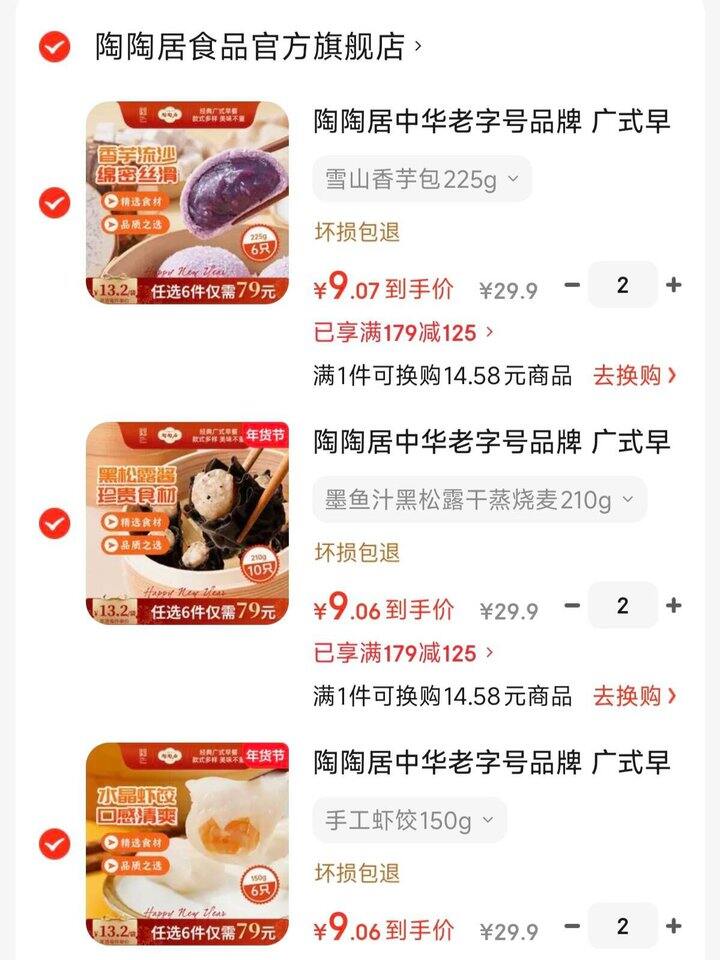Open the 雪山香芋包 product image
Screen dimensions: 720x960
(x=187, y=203)
